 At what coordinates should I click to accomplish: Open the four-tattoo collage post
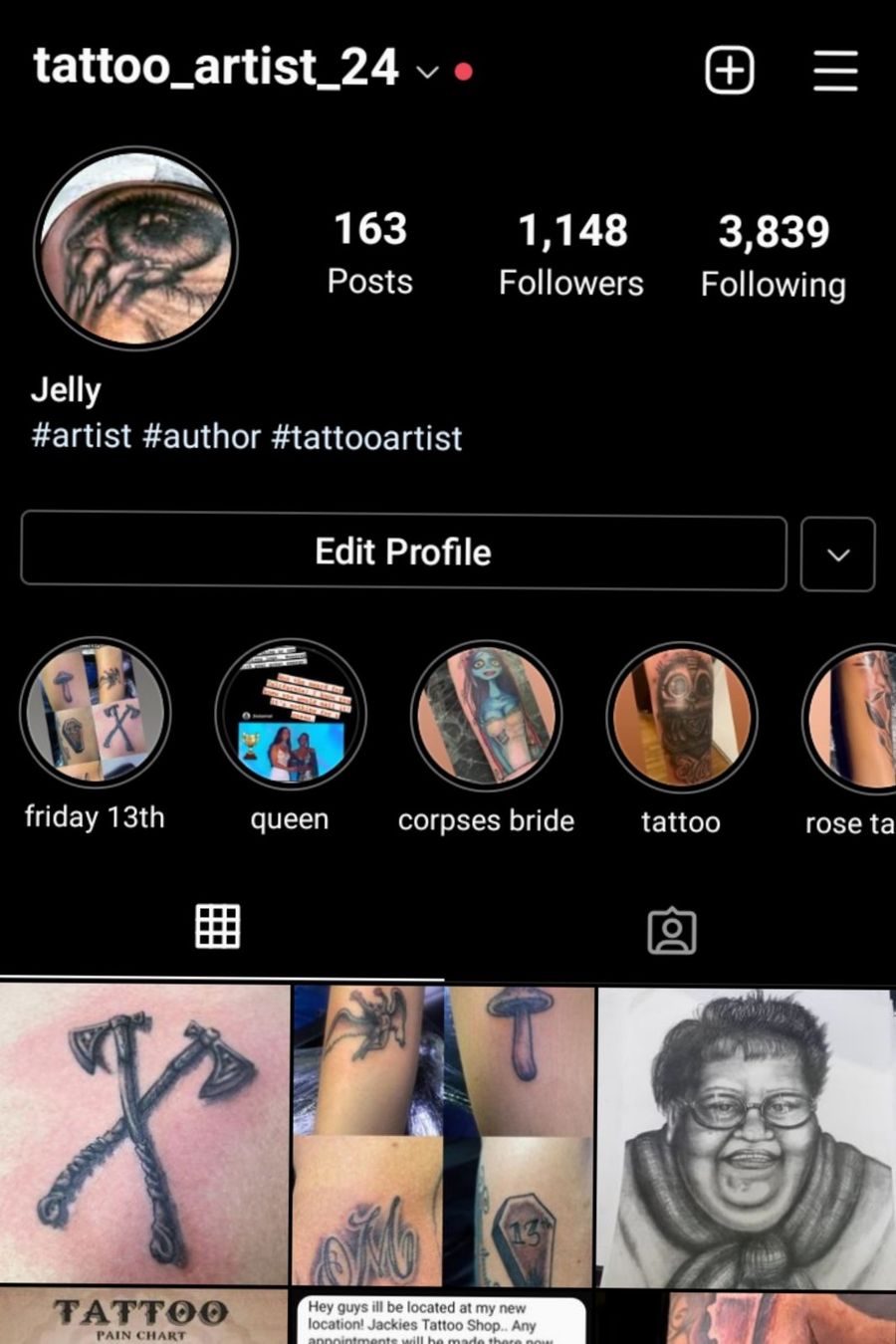(443, 1135)
